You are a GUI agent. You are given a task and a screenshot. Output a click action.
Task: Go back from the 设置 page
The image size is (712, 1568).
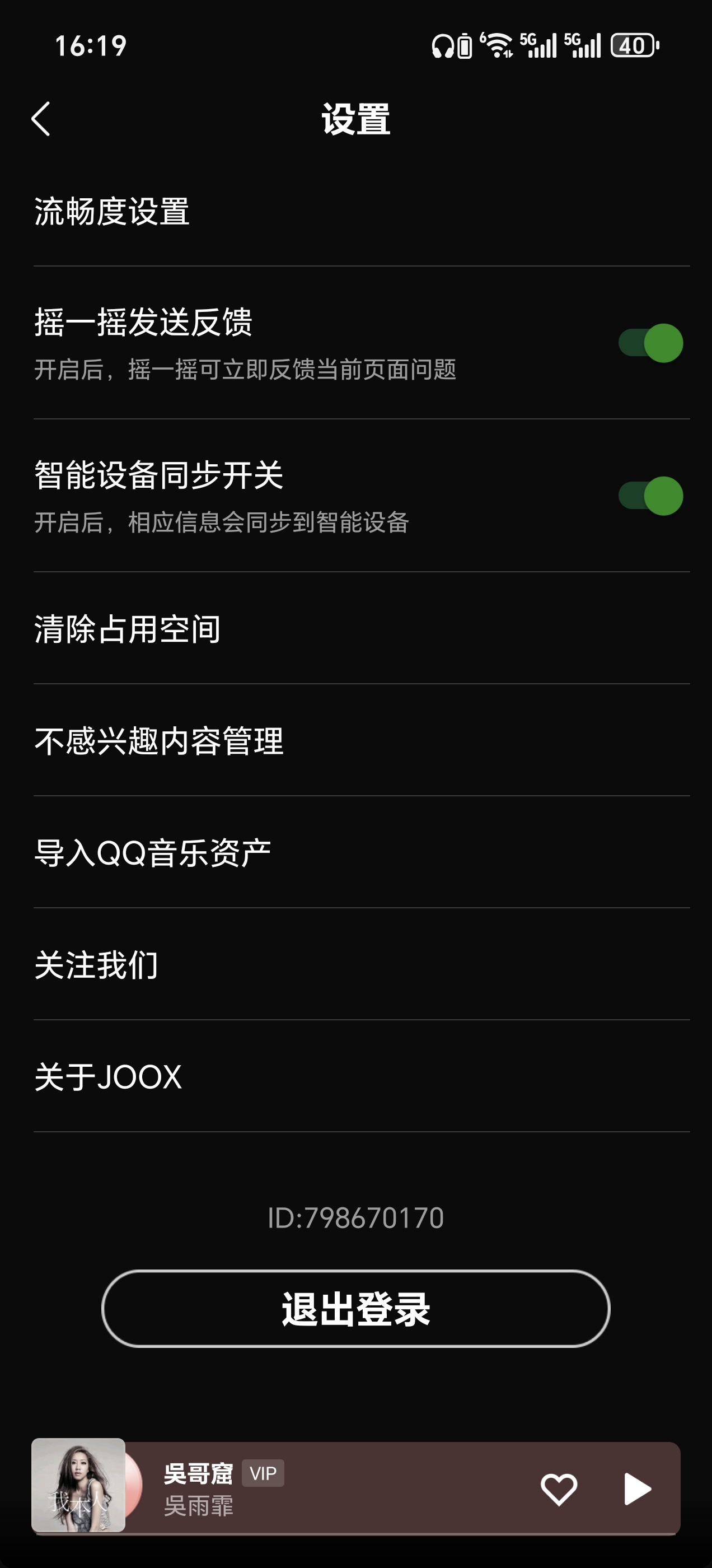(41, 119)
